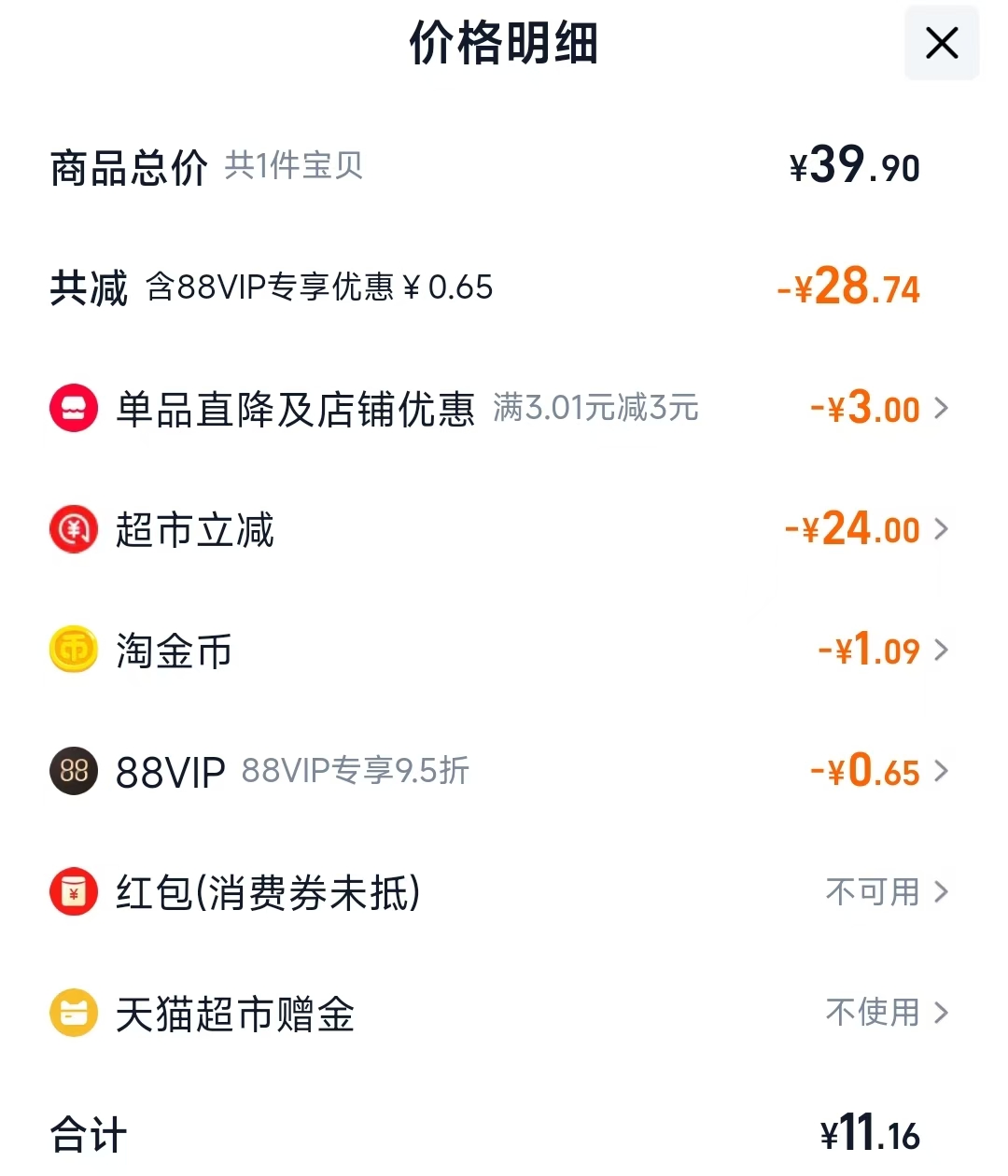Click the 淘金币 gold coin icon
Viewport: 1008px width, 1176px height.
[x=73, y=650]
